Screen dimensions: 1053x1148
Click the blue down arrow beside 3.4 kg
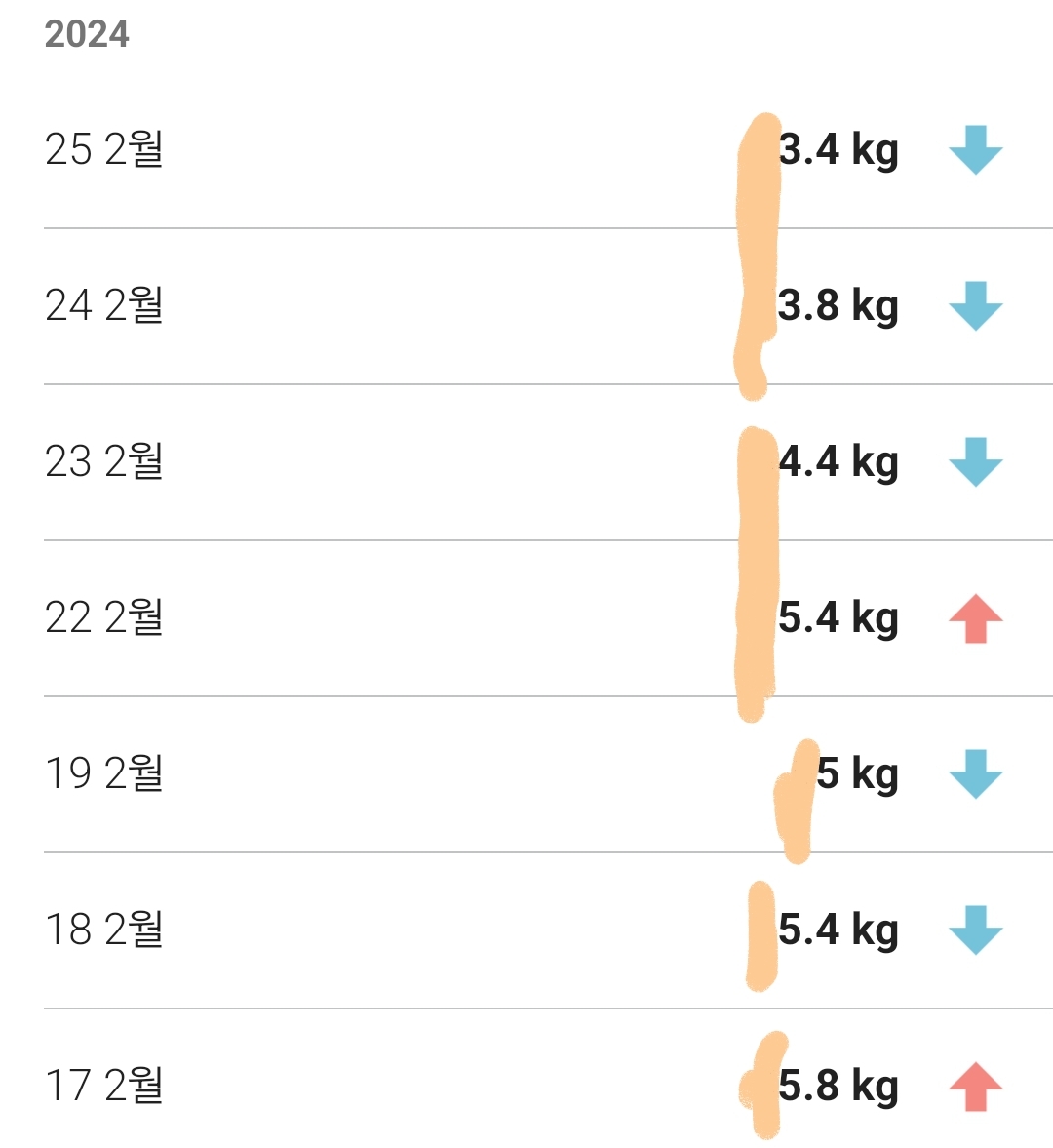point(976,150)
